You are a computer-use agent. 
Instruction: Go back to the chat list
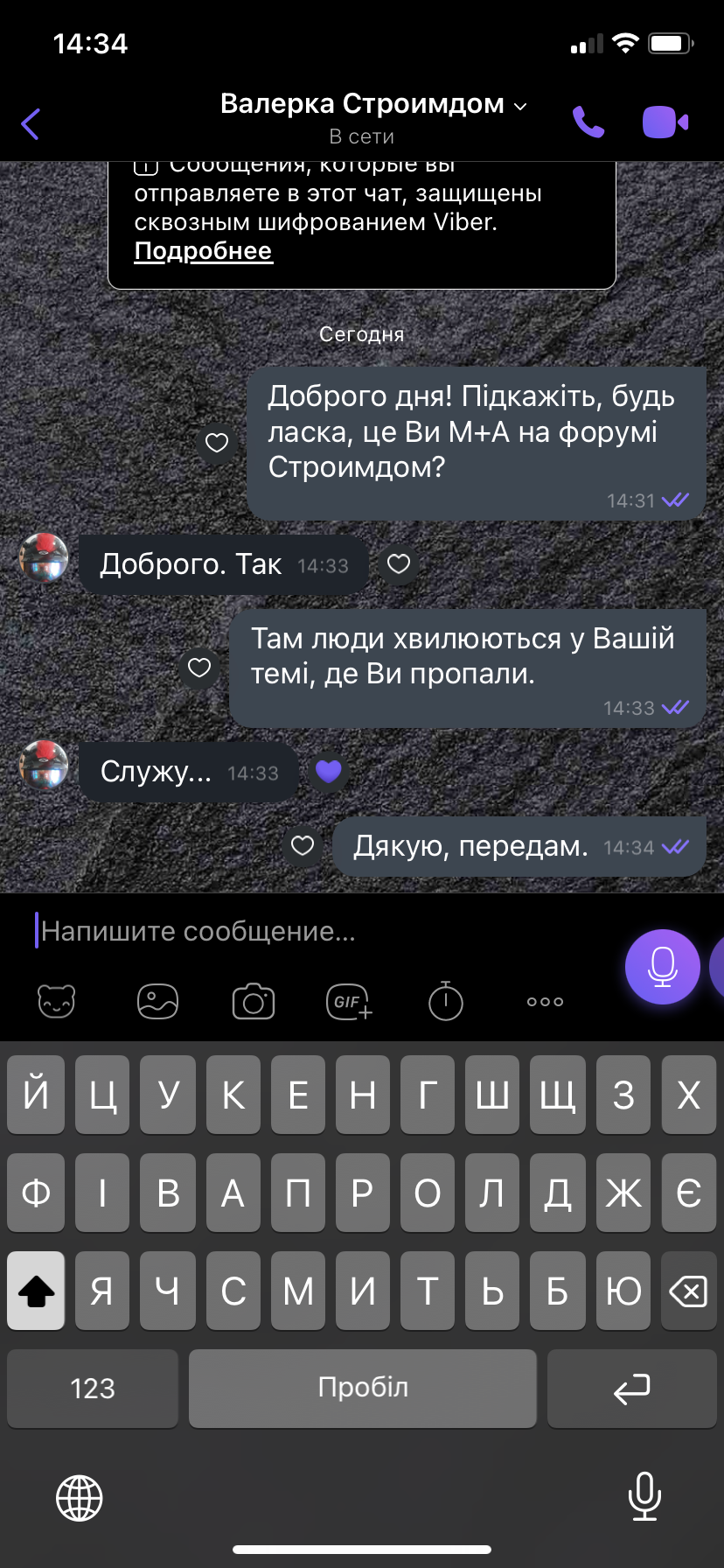coord(31,123)
